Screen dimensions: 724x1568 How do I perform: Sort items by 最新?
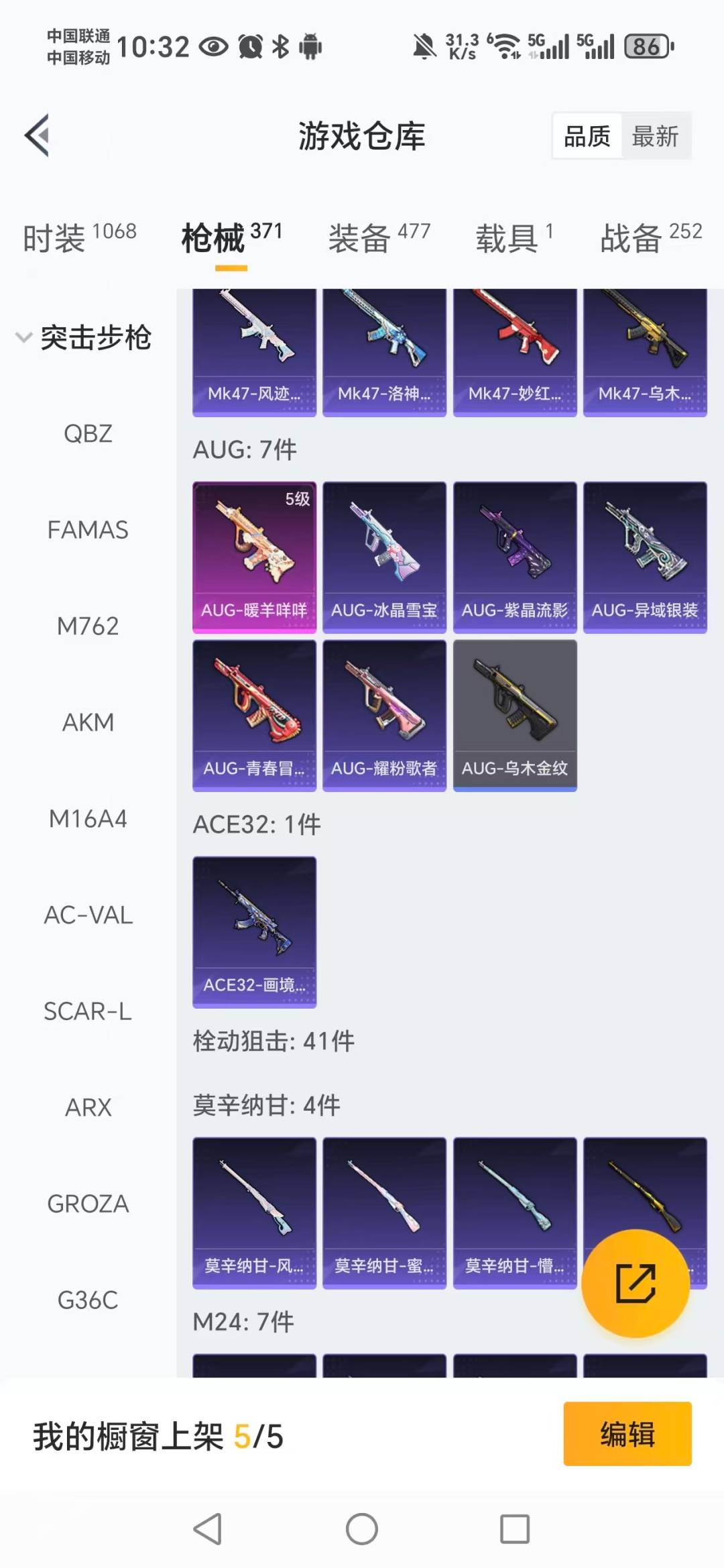pyautogui.click(x=655, y=136)
